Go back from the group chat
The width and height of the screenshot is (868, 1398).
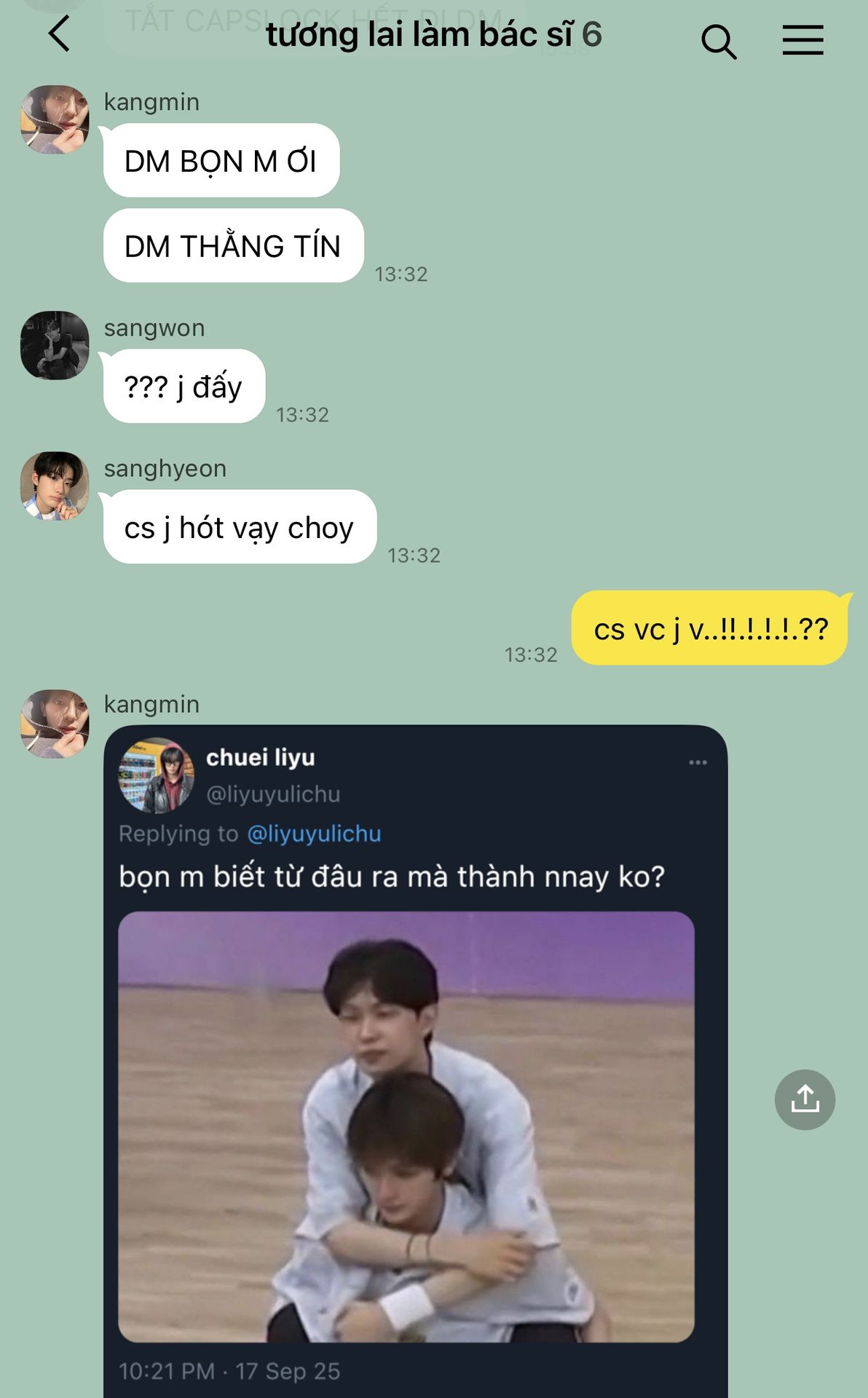(60, 34)
